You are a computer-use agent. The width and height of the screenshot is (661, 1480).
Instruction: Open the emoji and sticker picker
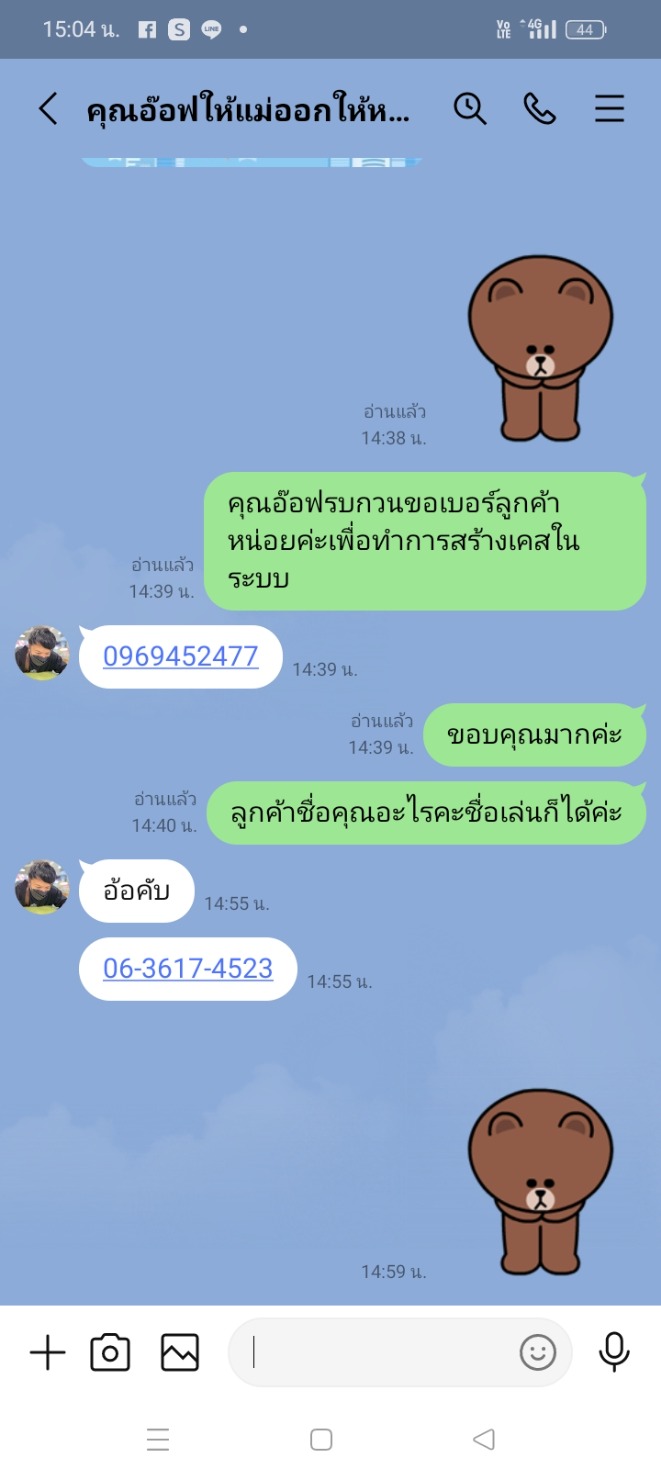[537, 1353]
